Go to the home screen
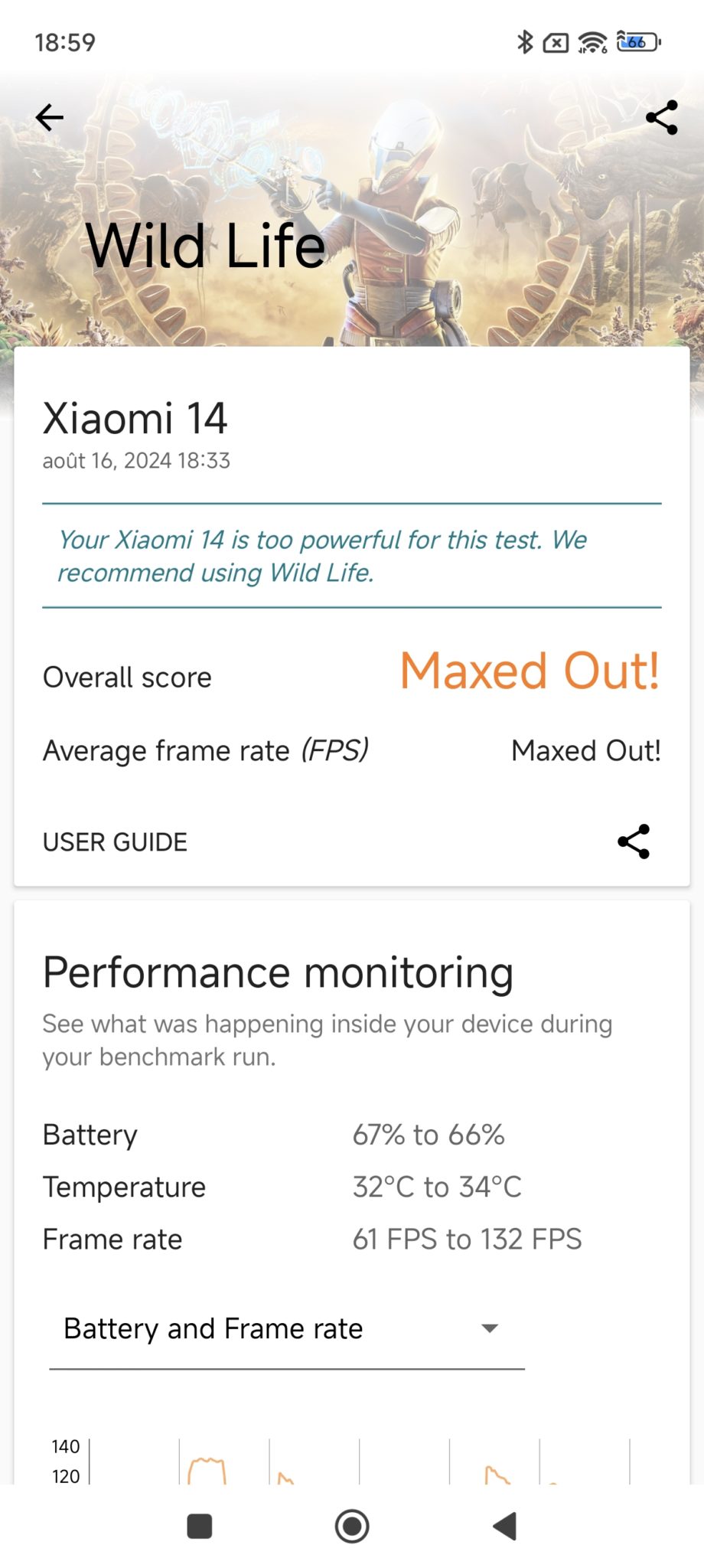The image size is (704, 1568). click(x=352, y=1526)
